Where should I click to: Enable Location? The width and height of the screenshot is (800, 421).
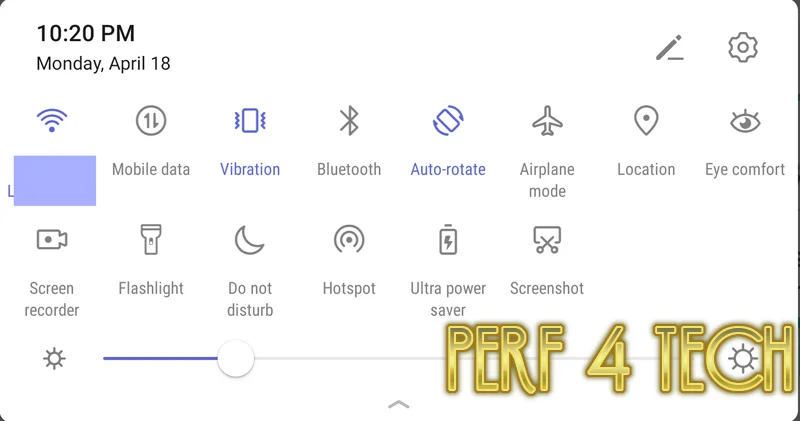pos(646,121)
